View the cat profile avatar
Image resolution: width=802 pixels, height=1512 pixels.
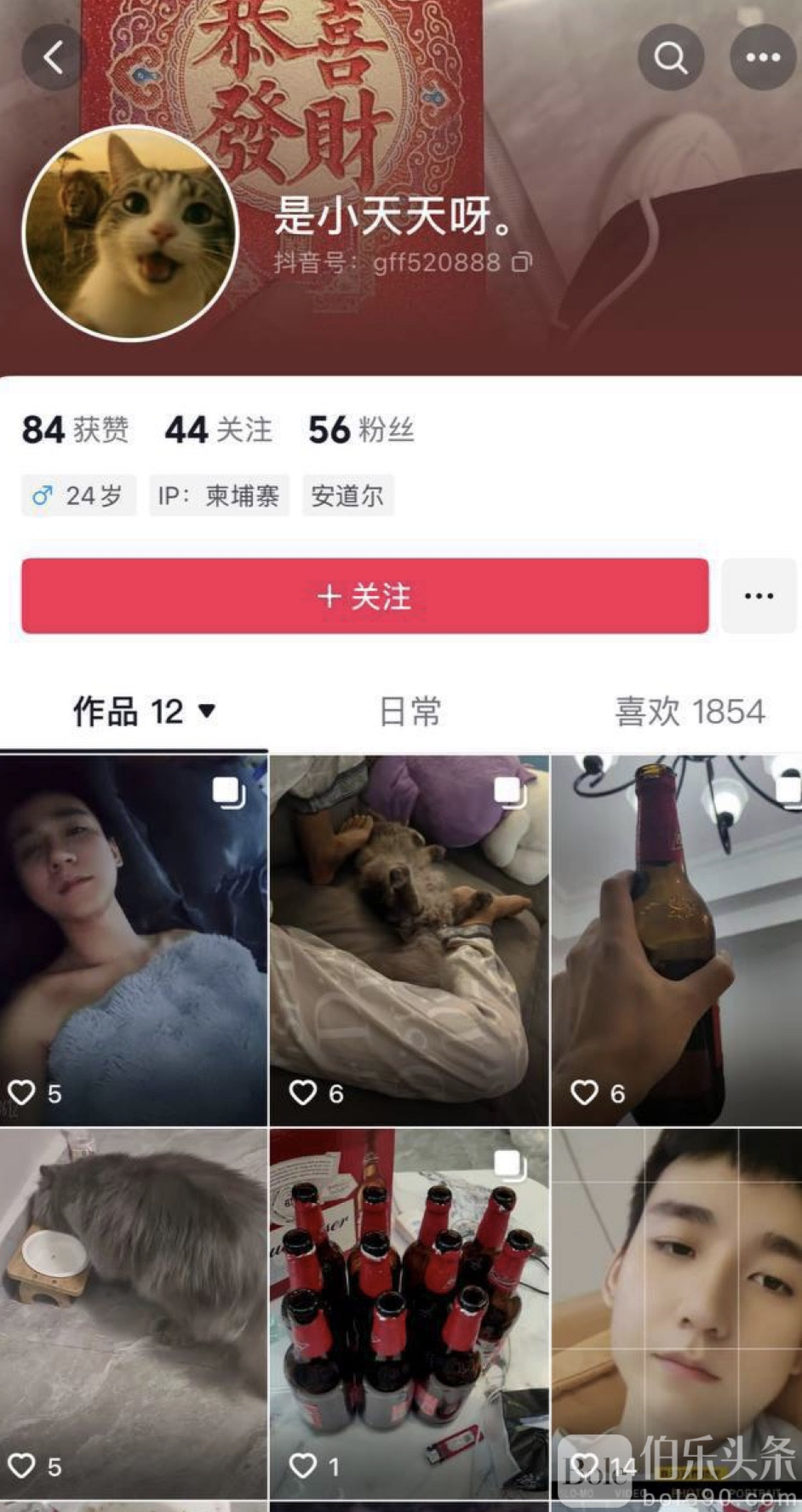130,233
